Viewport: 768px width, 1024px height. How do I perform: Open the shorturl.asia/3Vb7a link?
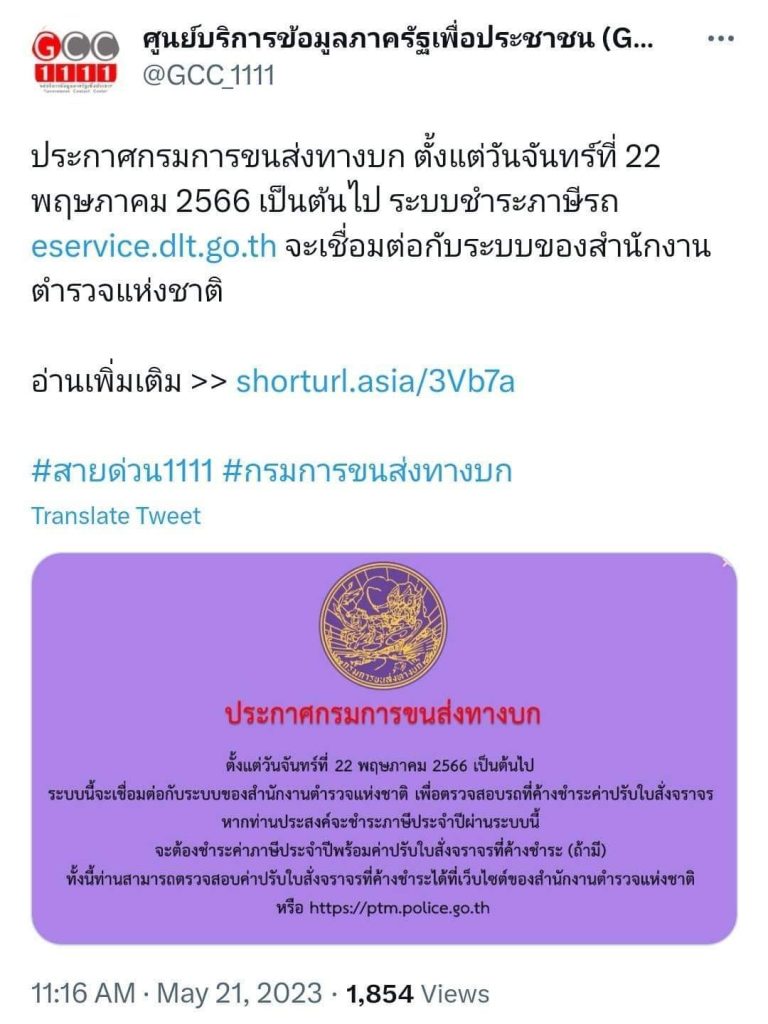[x=375, y=381]
